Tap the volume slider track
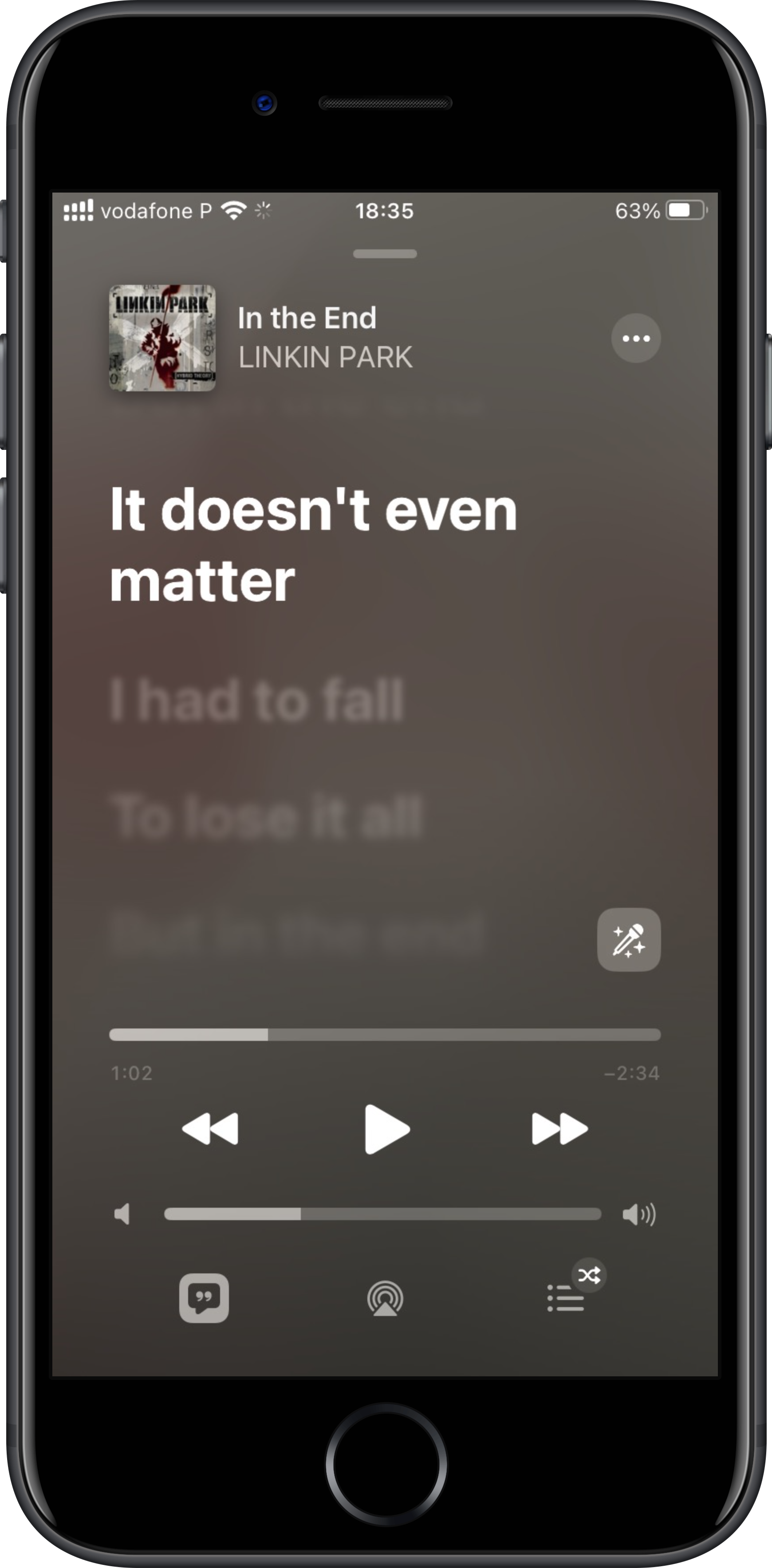This screenshot has height=1568, width=772. click(382, 1214)
